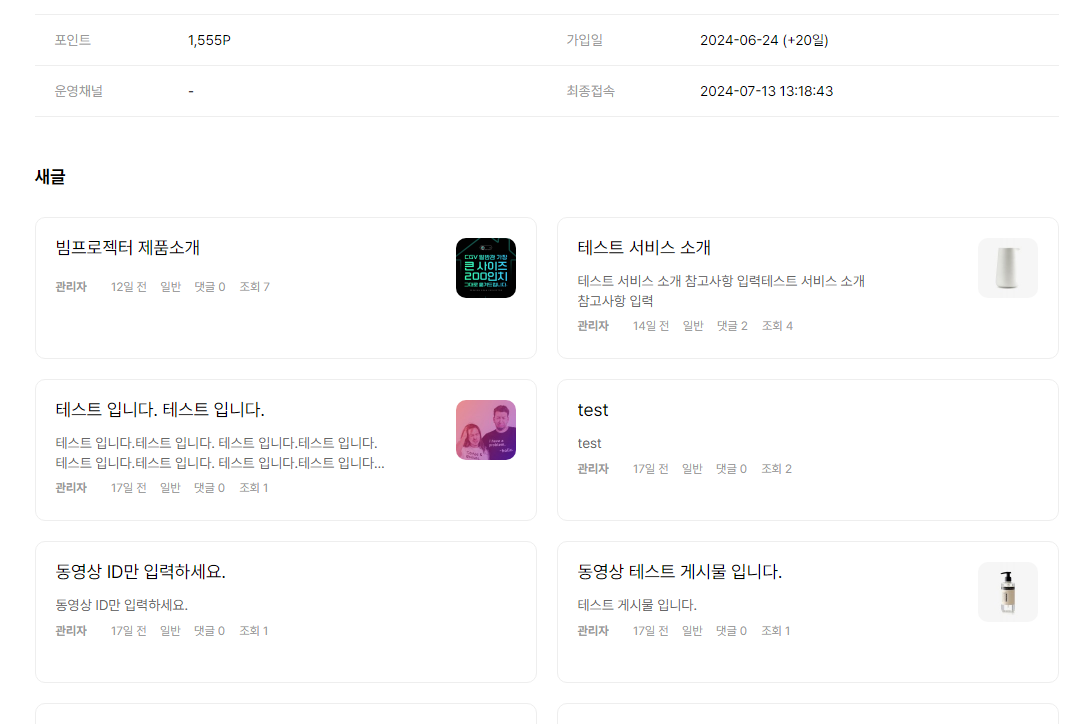Open the 동영상 테스트 게시물 입니다. post

(680, 572)
